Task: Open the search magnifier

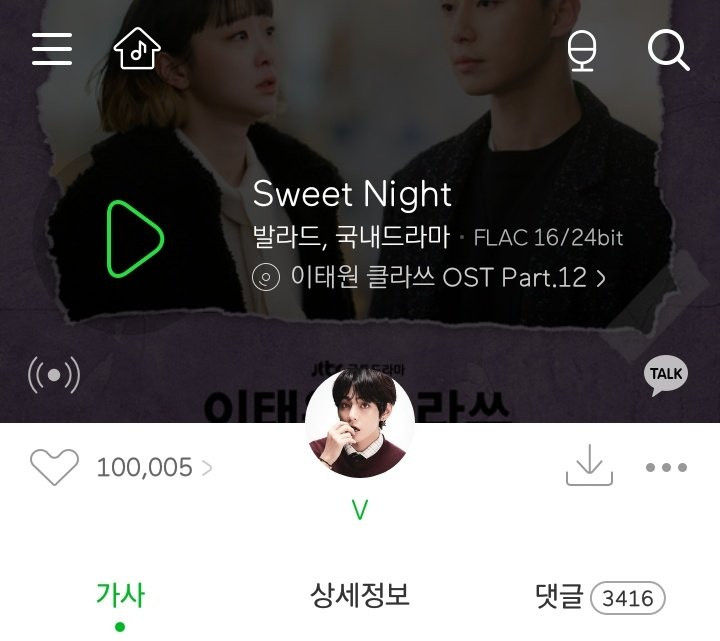Action: tap(668, 49)
